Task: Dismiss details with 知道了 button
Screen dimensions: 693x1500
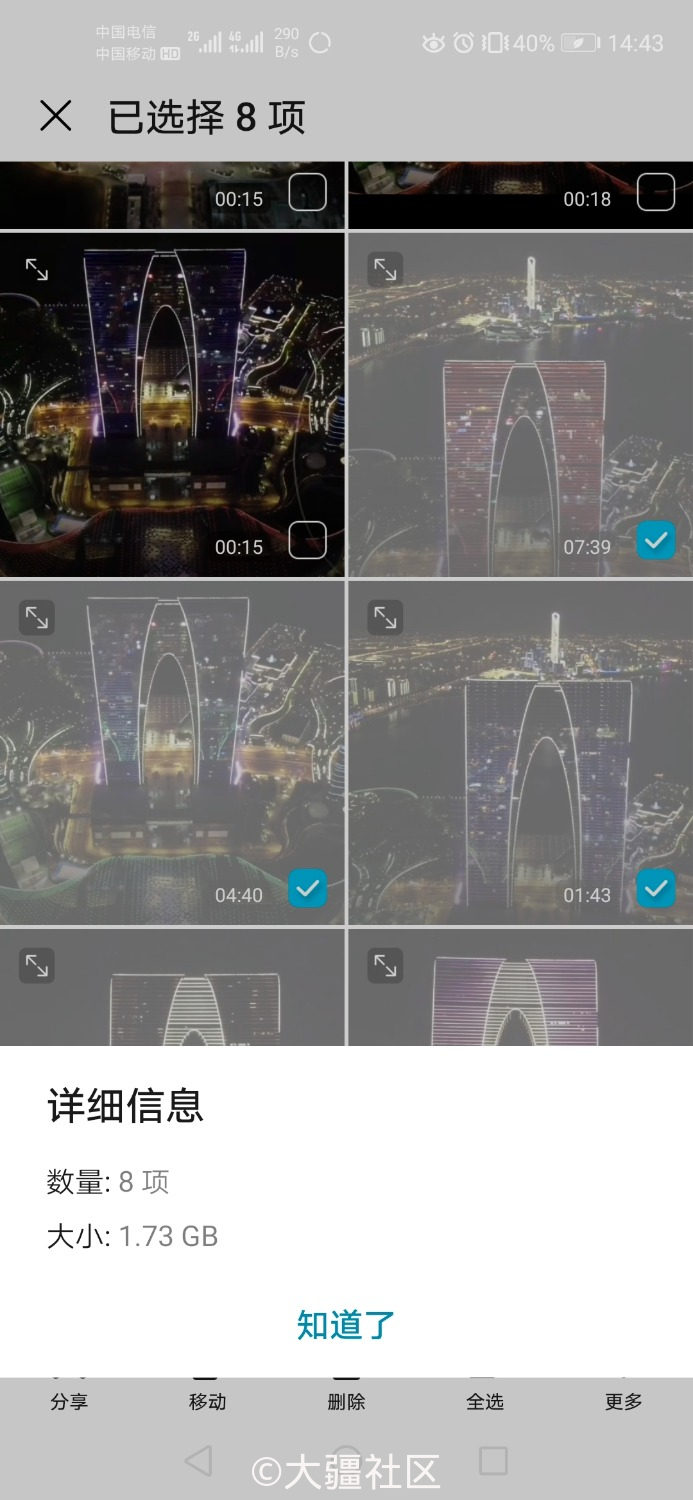Action: pos(346,1324)
